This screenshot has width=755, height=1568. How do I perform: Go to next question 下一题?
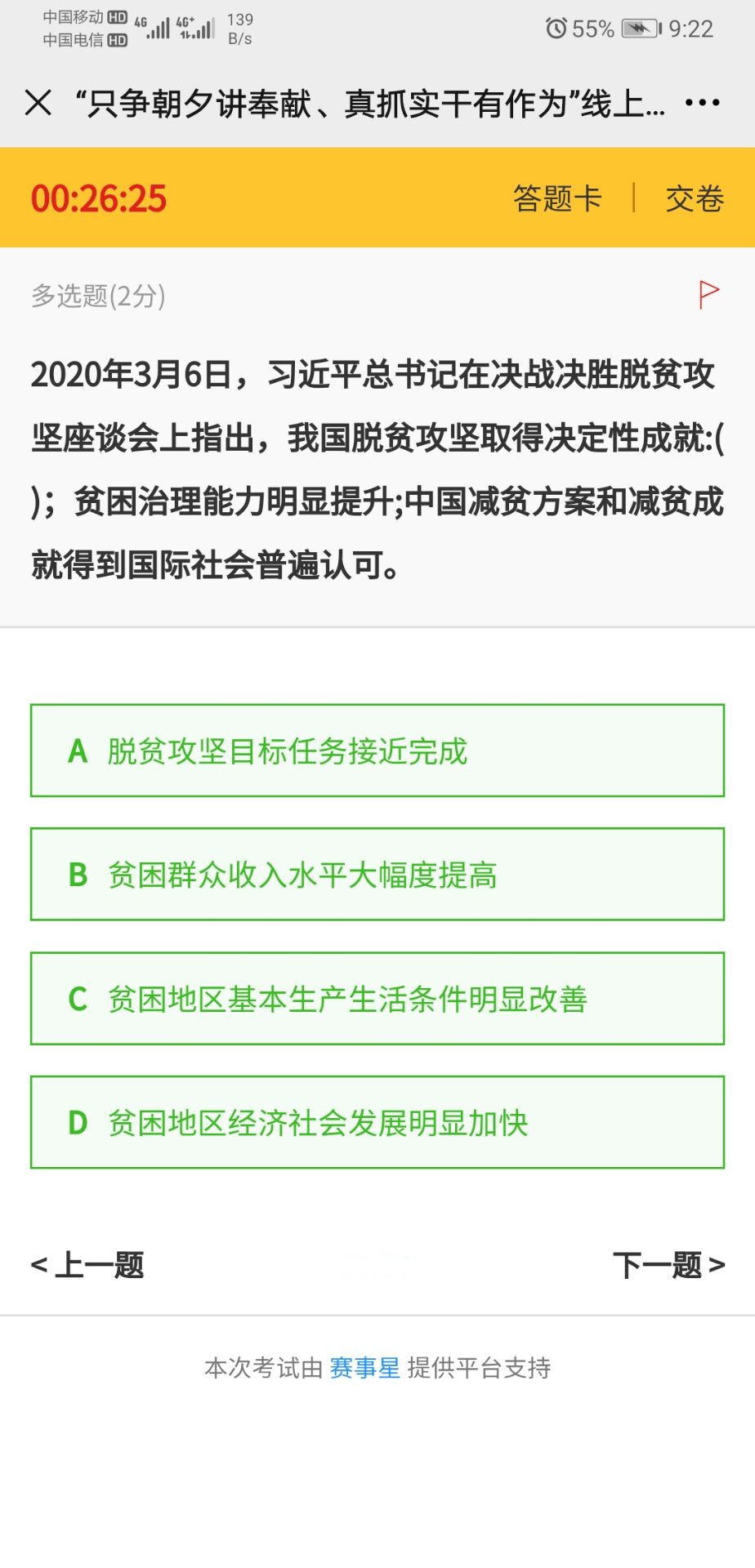pos(668,1265)
